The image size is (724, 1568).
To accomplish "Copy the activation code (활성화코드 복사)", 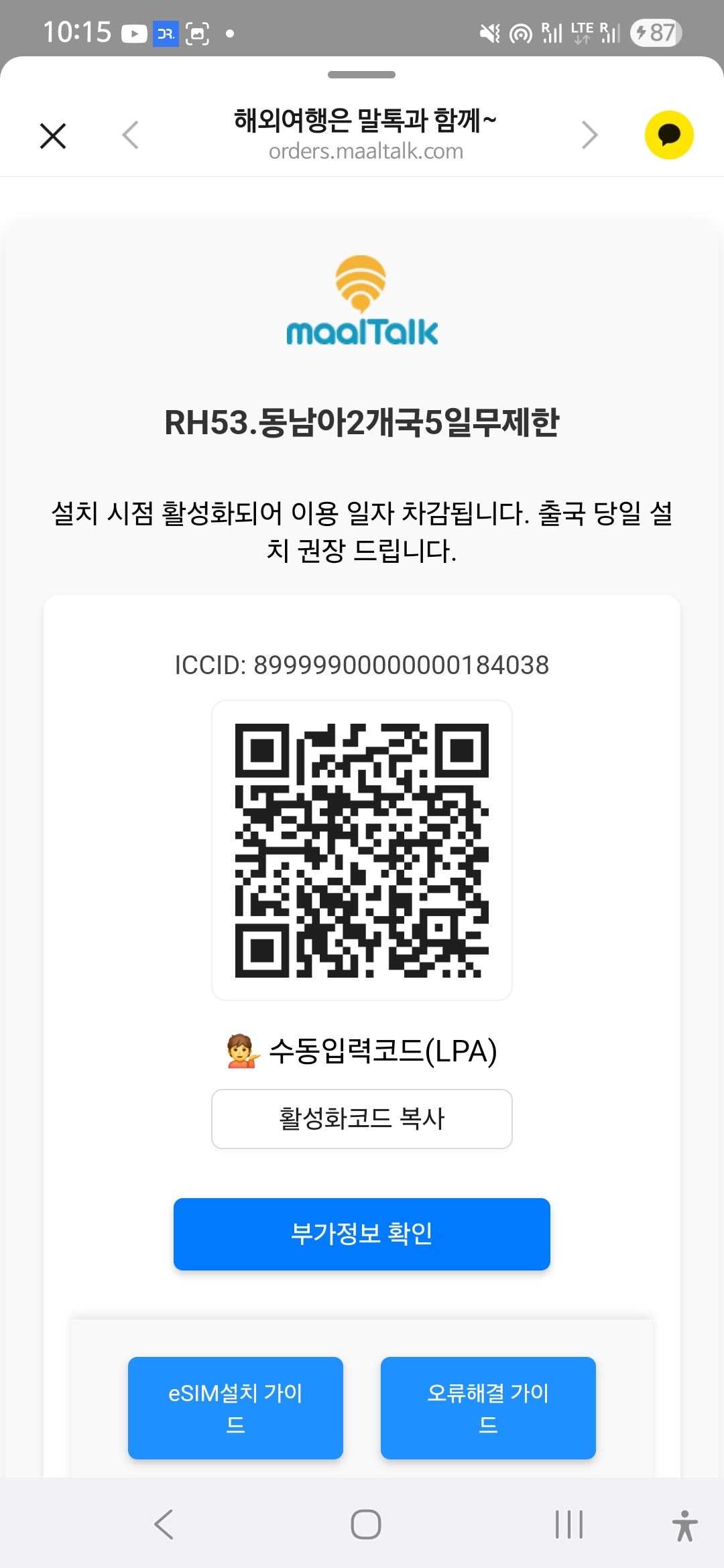I will (362, 1119).
